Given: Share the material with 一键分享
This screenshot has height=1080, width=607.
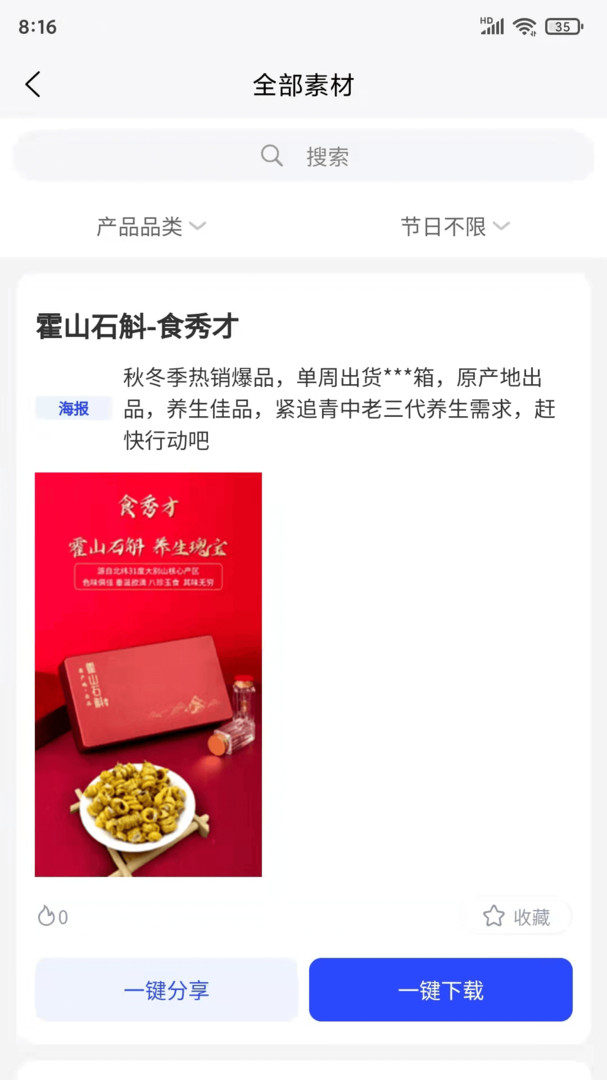Looking at the screenshot, I should [x=167, y=990].
